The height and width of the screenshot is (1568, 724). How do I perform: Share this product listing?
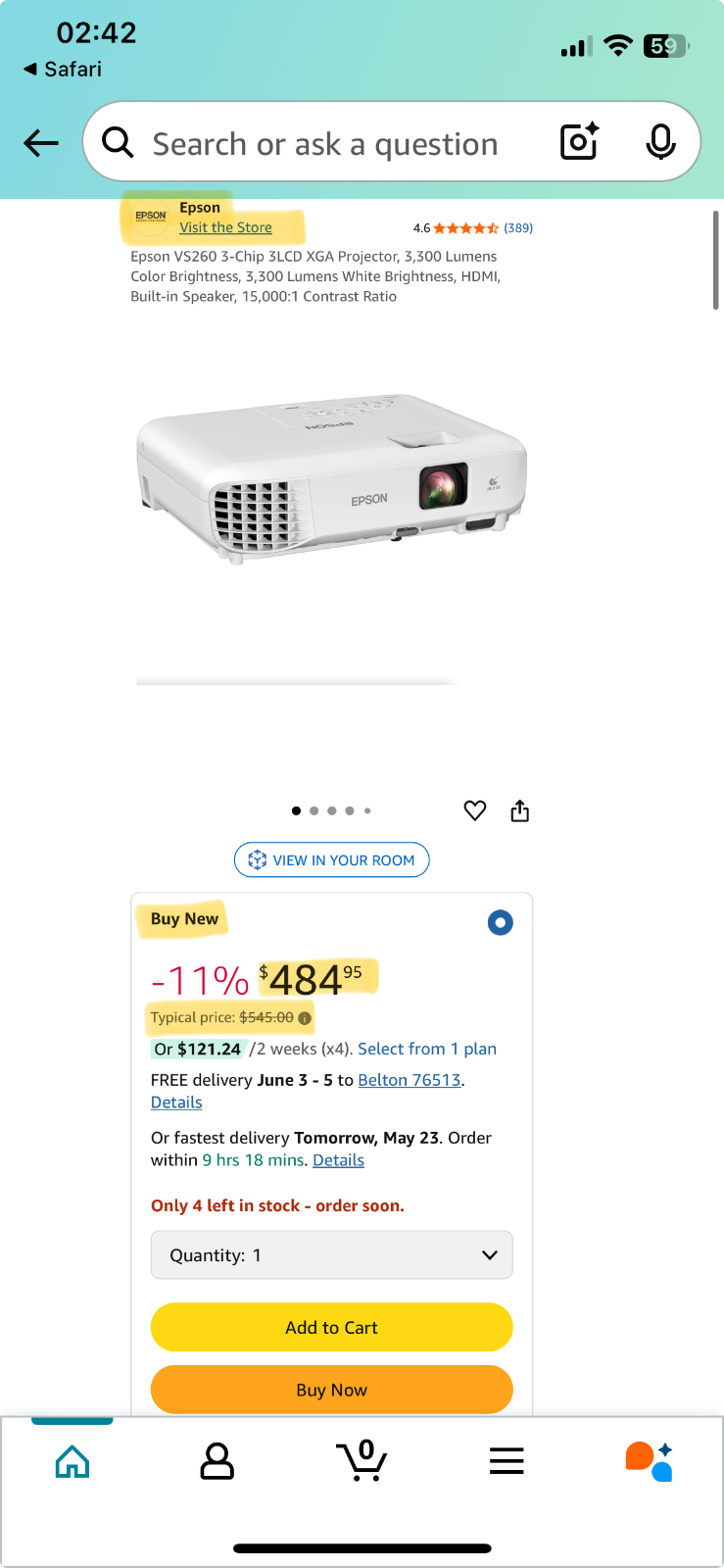coord(520,810)
